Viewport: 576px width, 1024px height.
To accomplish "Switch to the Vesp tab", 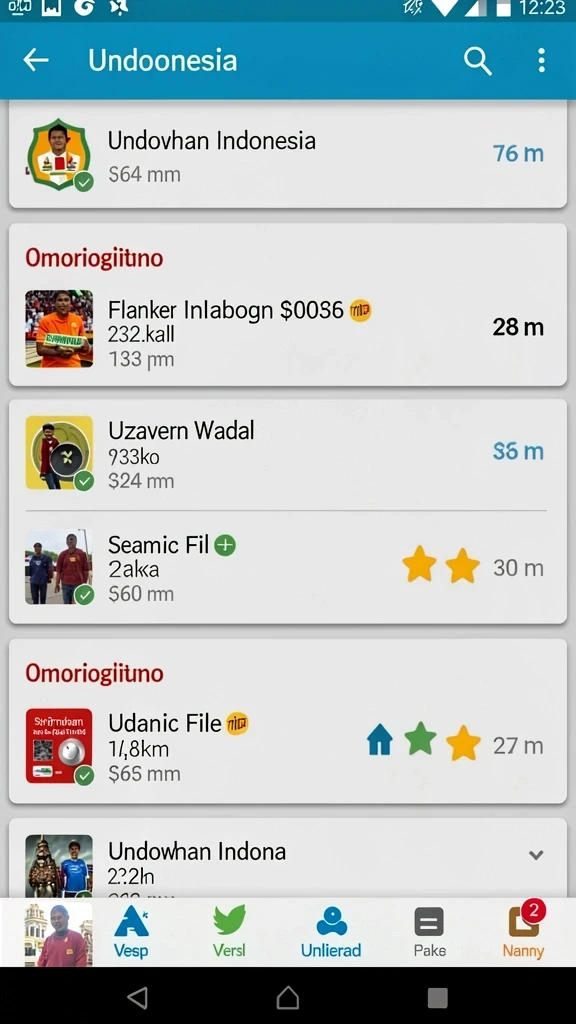I will click(131, 931).
